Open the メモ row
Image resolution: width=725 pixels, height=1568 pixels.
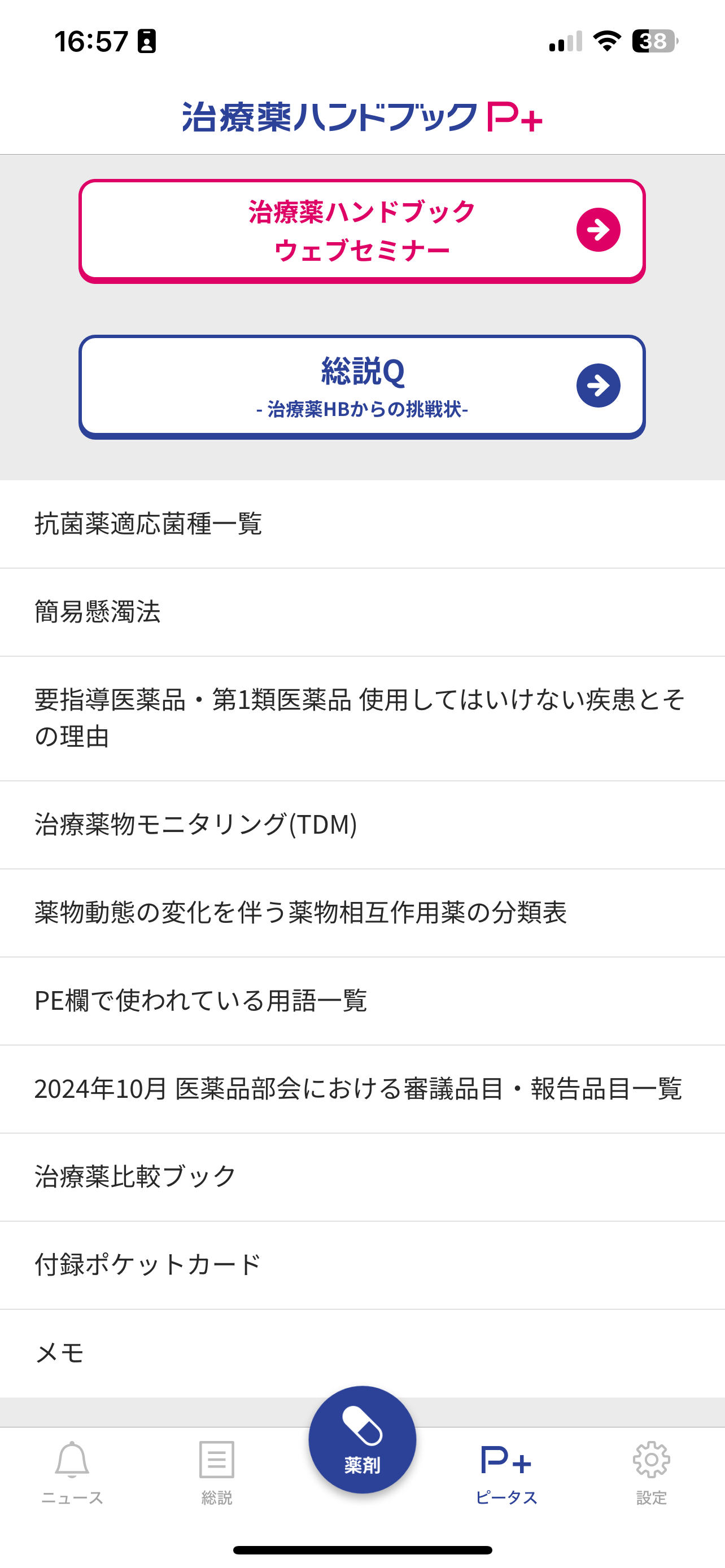pyautogui.click(x=361, y=1353)
